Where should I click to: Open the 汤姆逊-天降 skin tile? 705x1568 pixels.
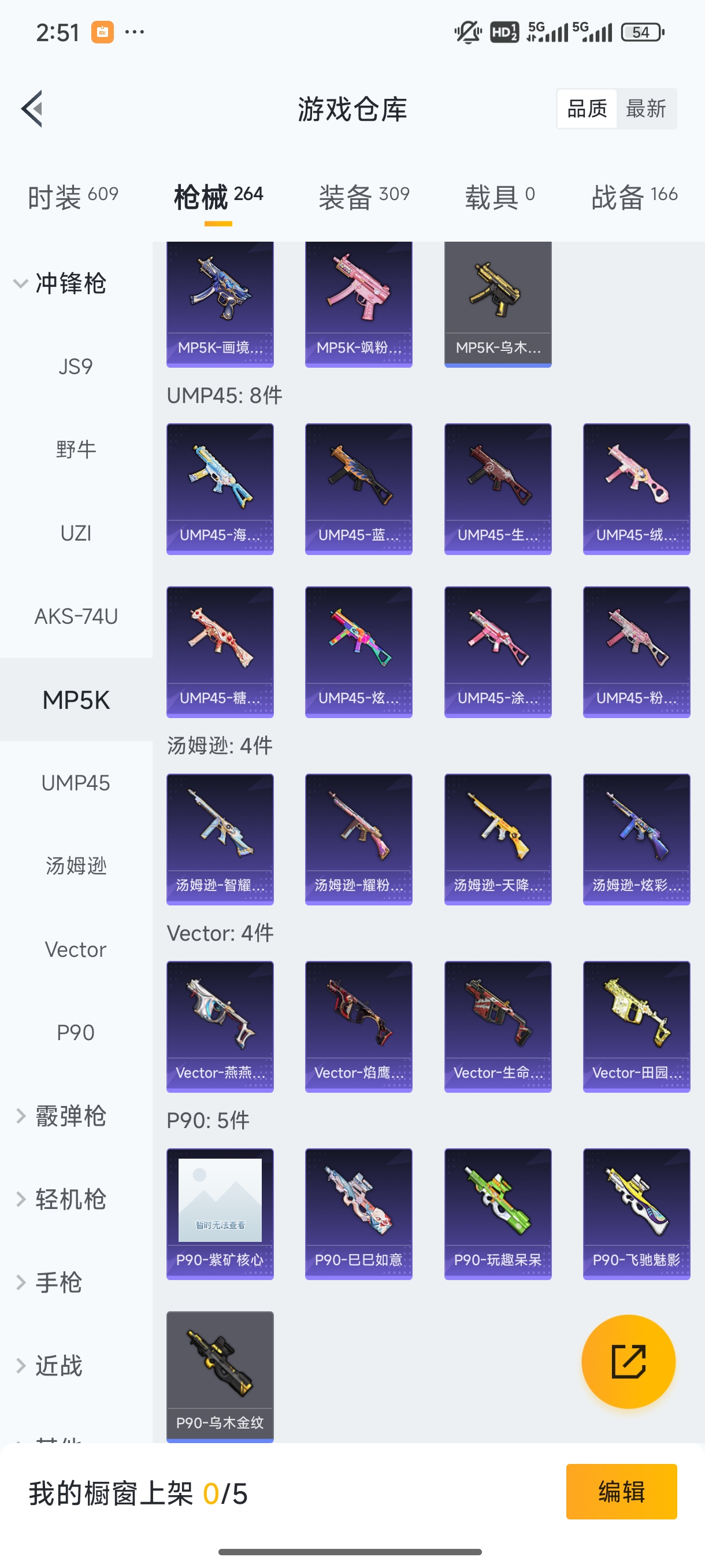[x=498, y=839]
